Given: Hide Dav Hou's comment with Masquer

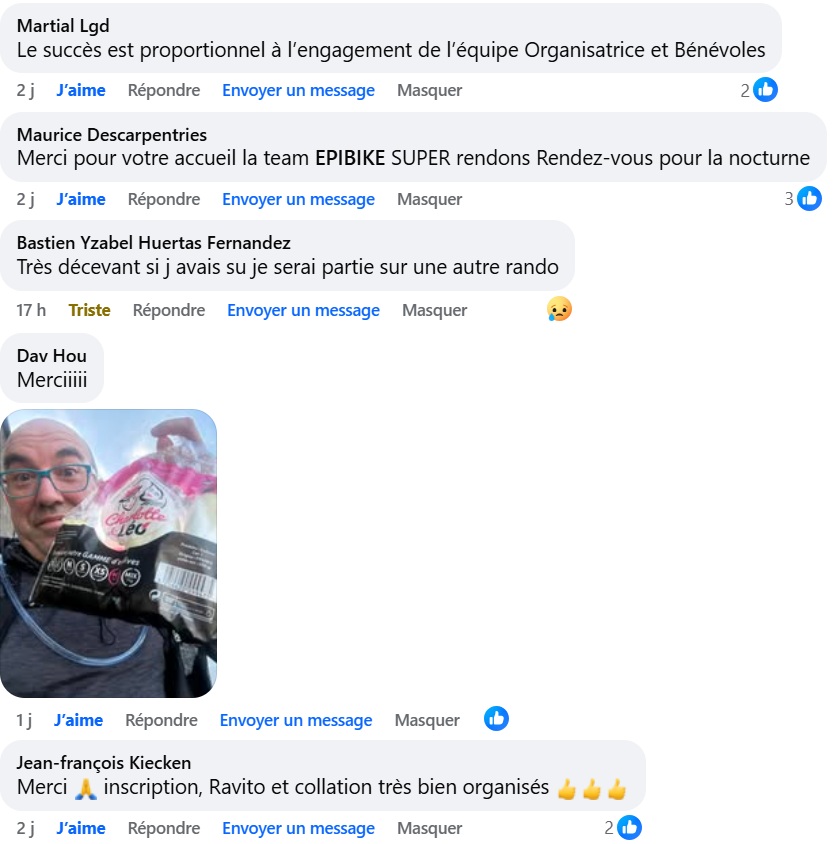Looking at the screenshot, I should point(427,720).
